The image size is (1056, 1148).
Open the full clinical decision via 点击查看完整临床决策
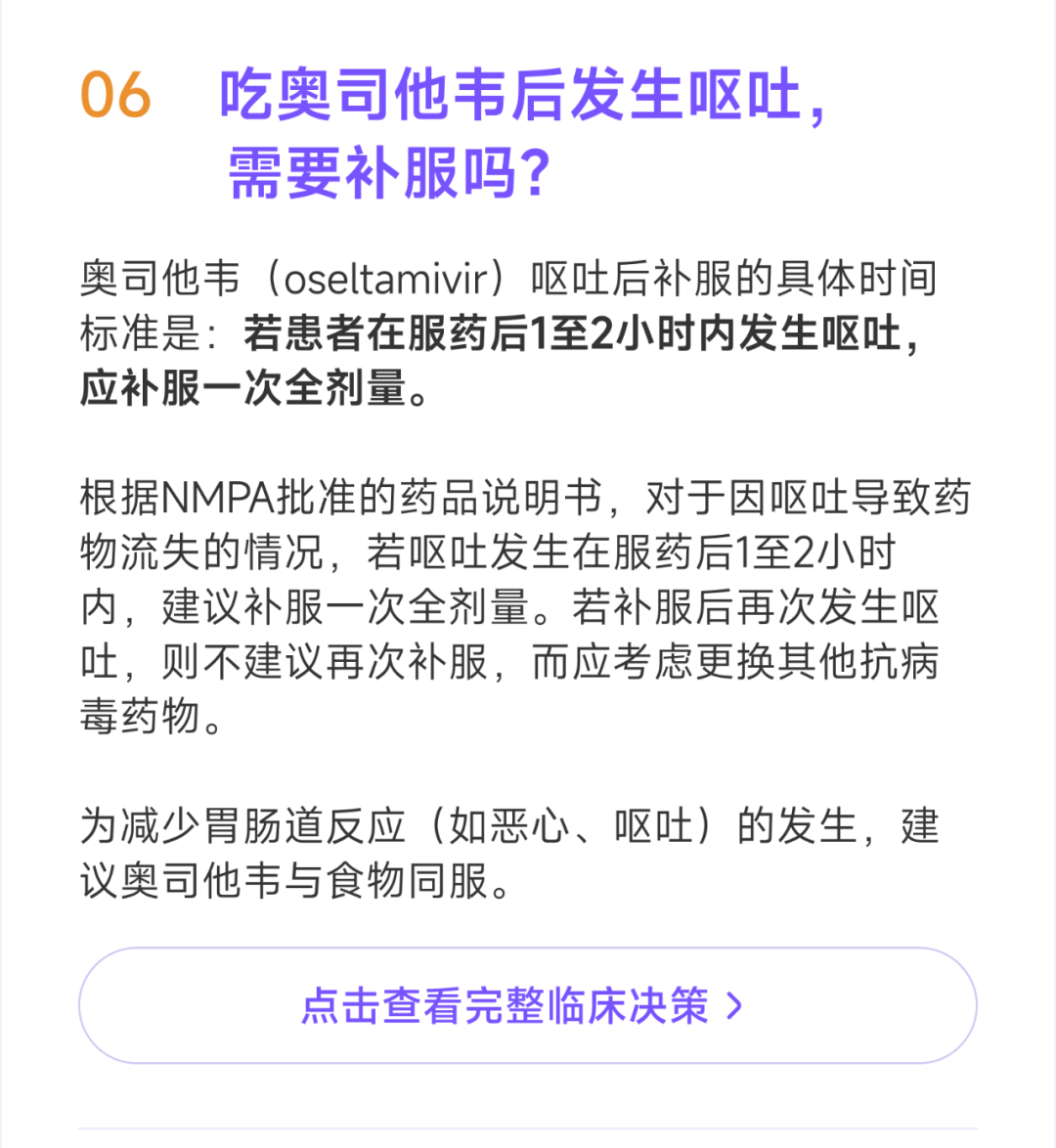pyautogui.click(x=526, y=1005)
